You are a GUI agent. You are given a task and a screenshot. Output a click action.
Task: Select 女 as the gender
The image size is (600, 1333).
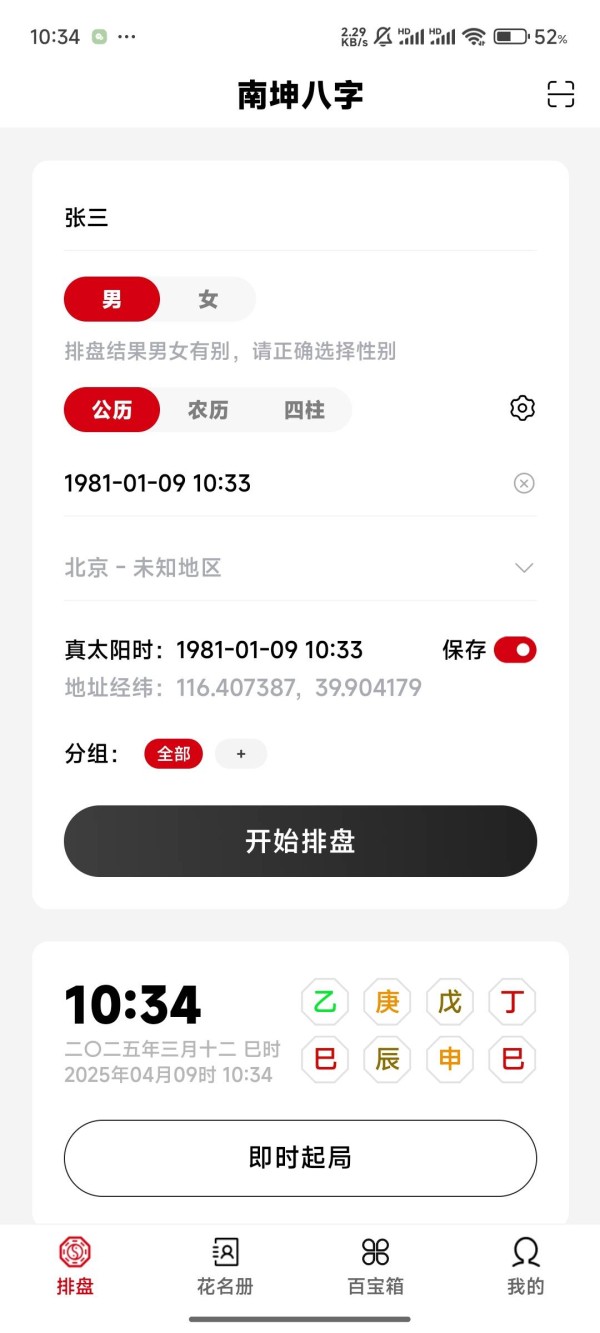(208, 299)
